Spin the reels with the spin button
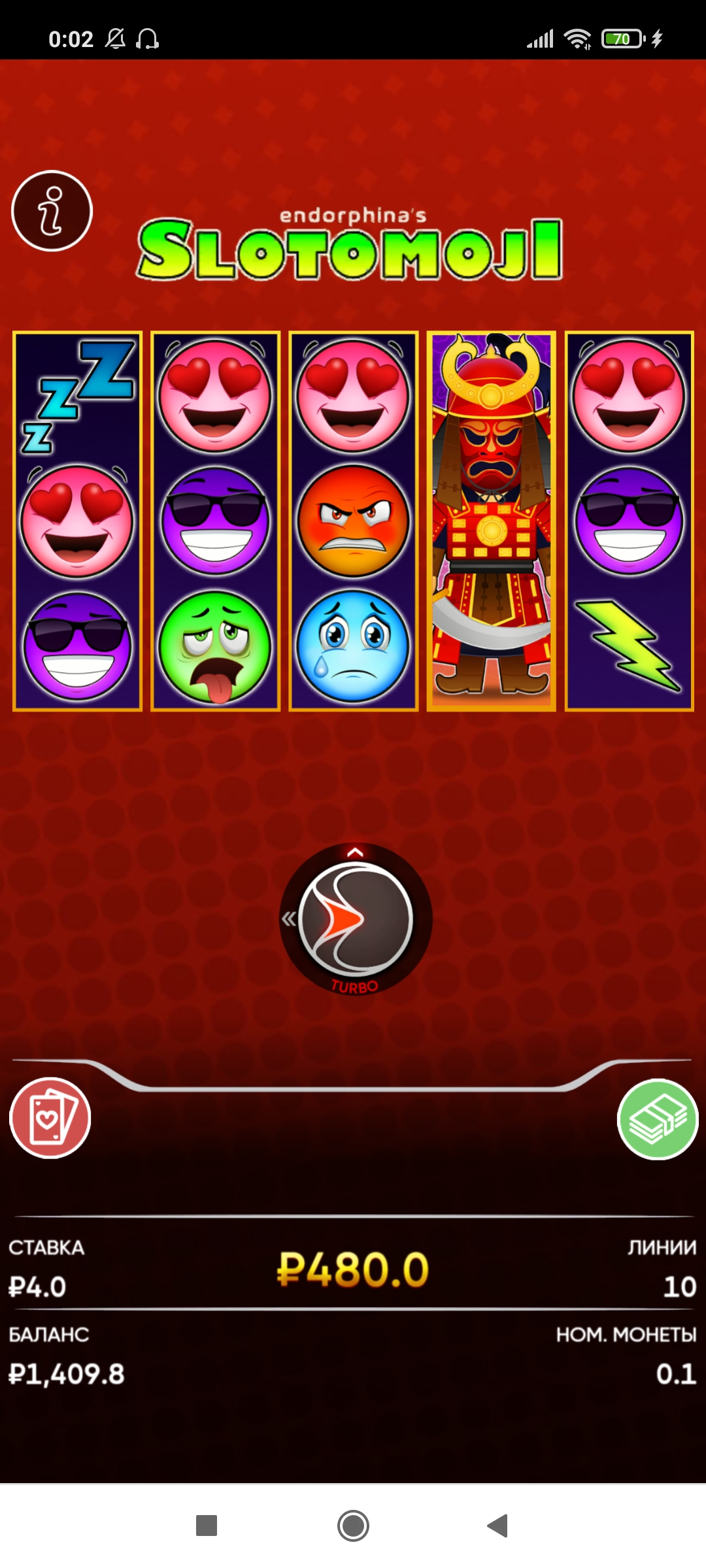 coord(356,919)
